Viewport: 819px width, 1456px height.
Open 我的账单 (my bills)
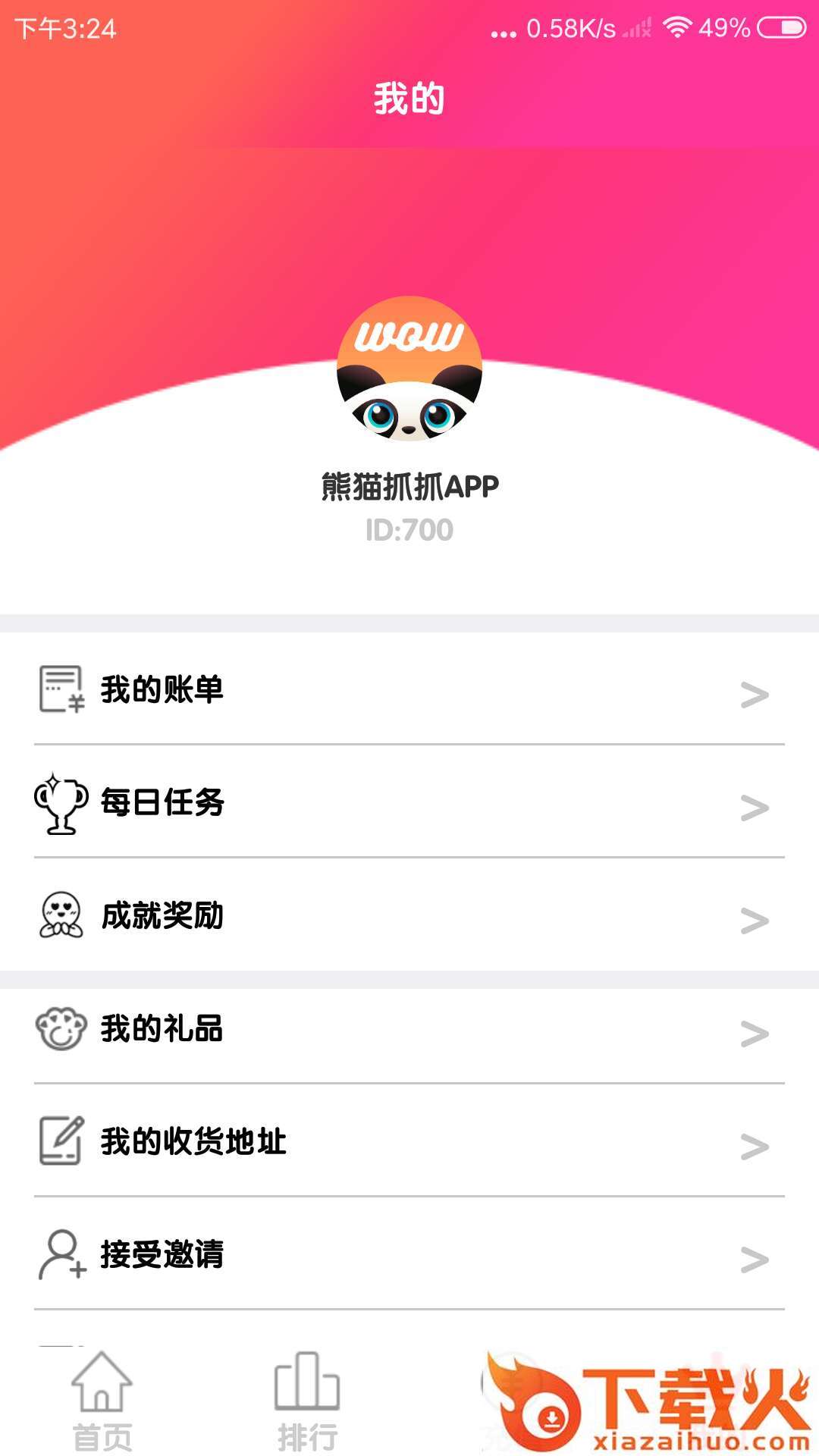pyautogui.click(x=409, y=689)
